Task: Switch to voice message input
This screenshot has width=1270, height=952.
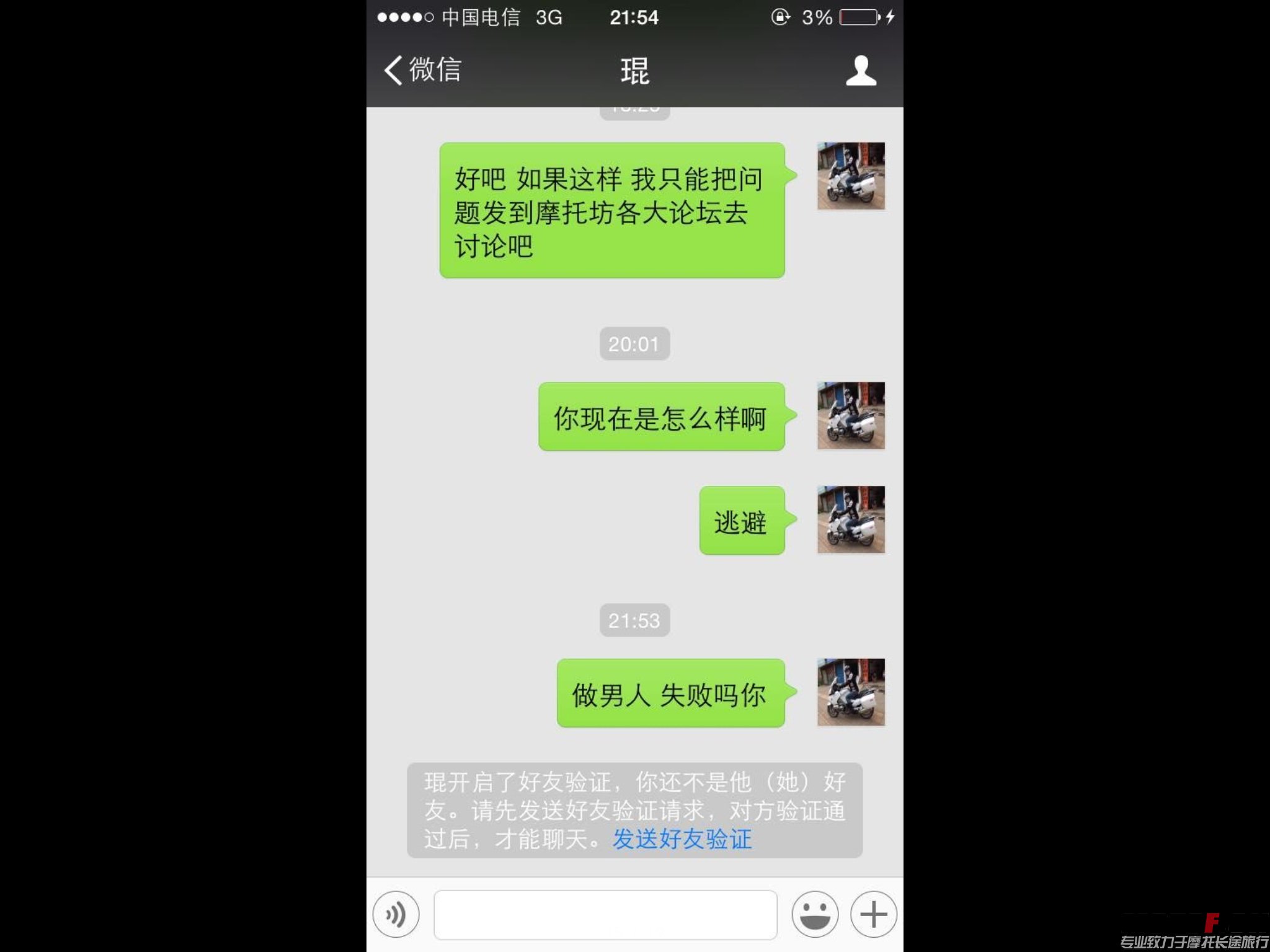Action: 396,914
